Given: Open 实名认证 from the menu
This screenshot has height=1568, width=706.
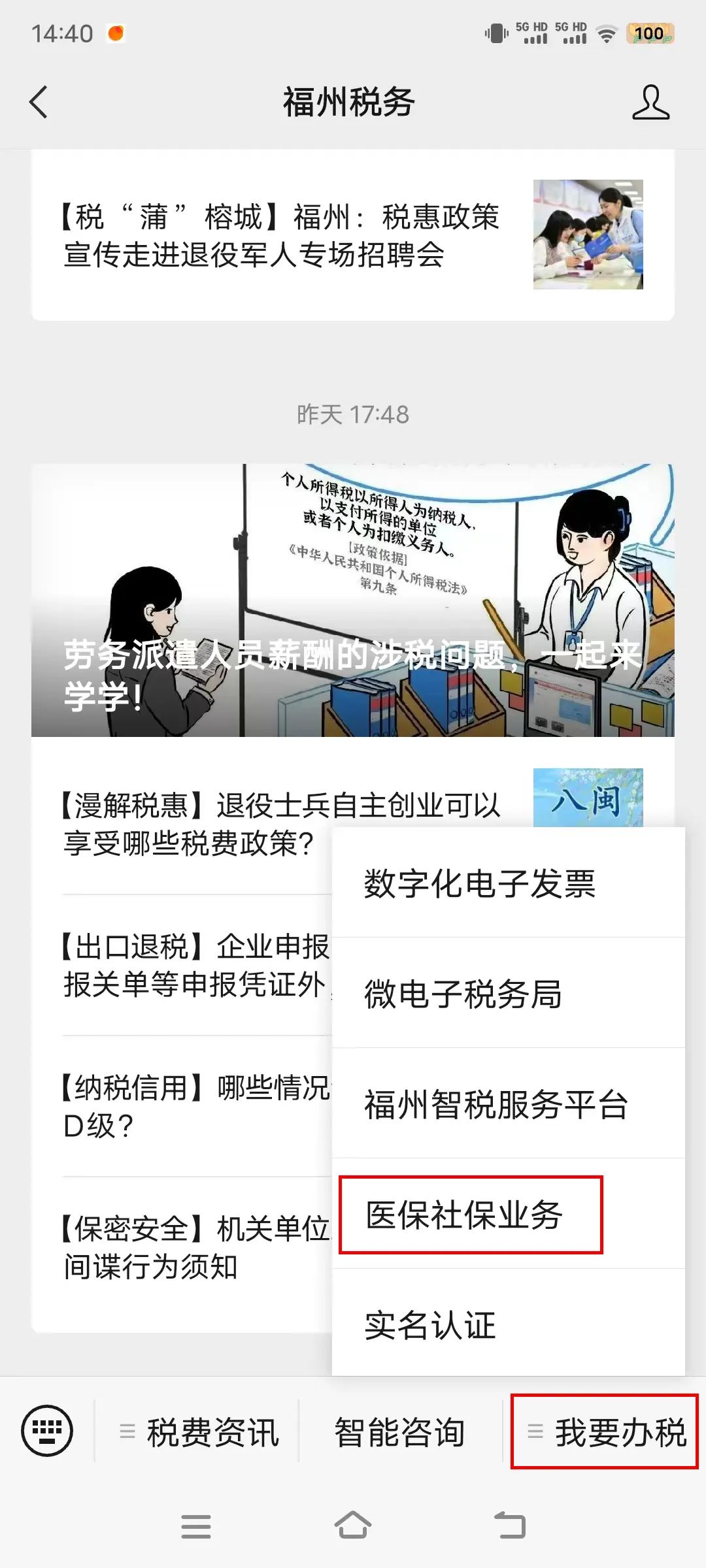Looking at the screenshot, I should pos(508,1324).
